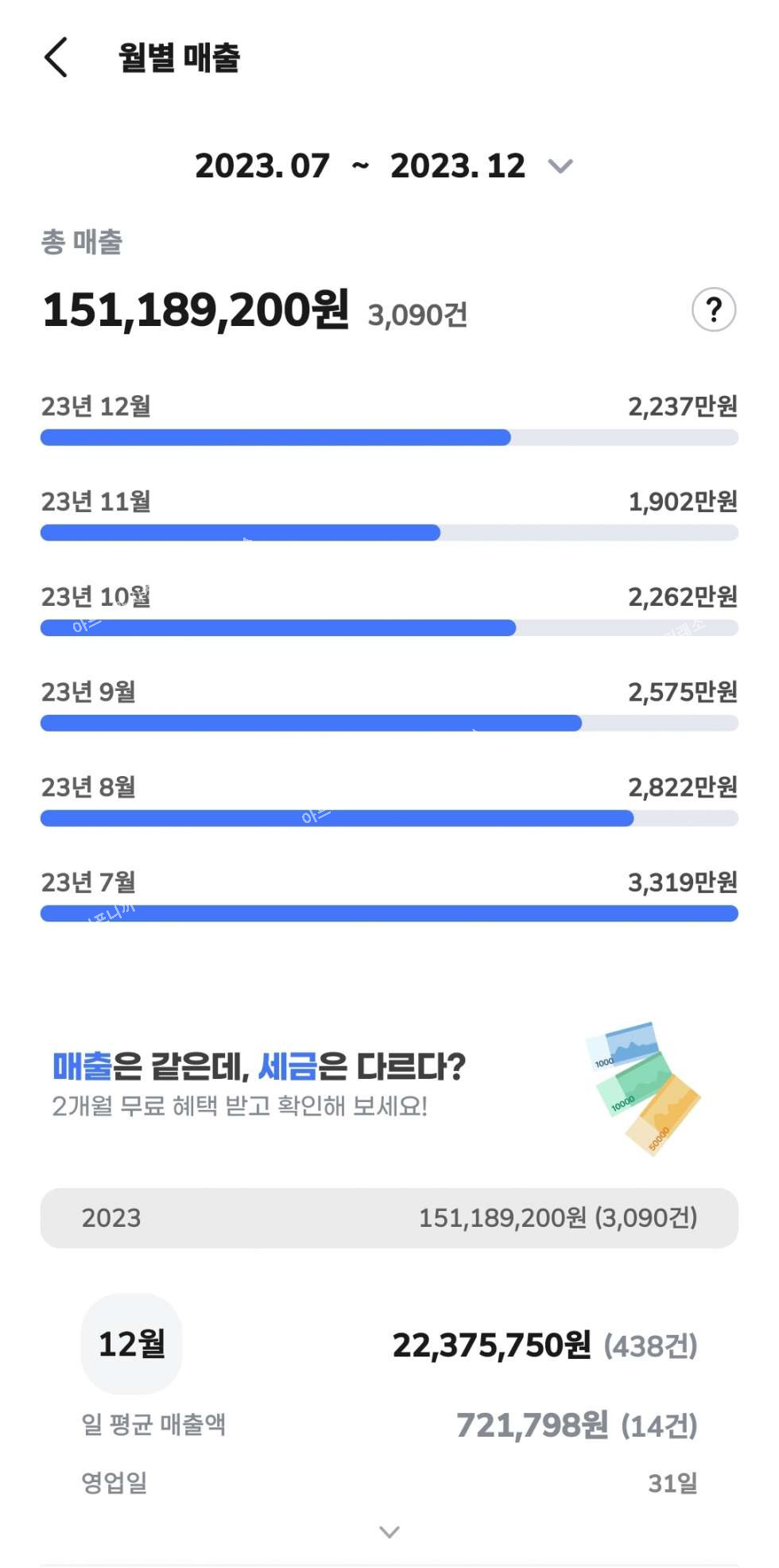Go back from the 월별 매출 screen
This screenshot has height=1568, width=779.
pos(56,58)
